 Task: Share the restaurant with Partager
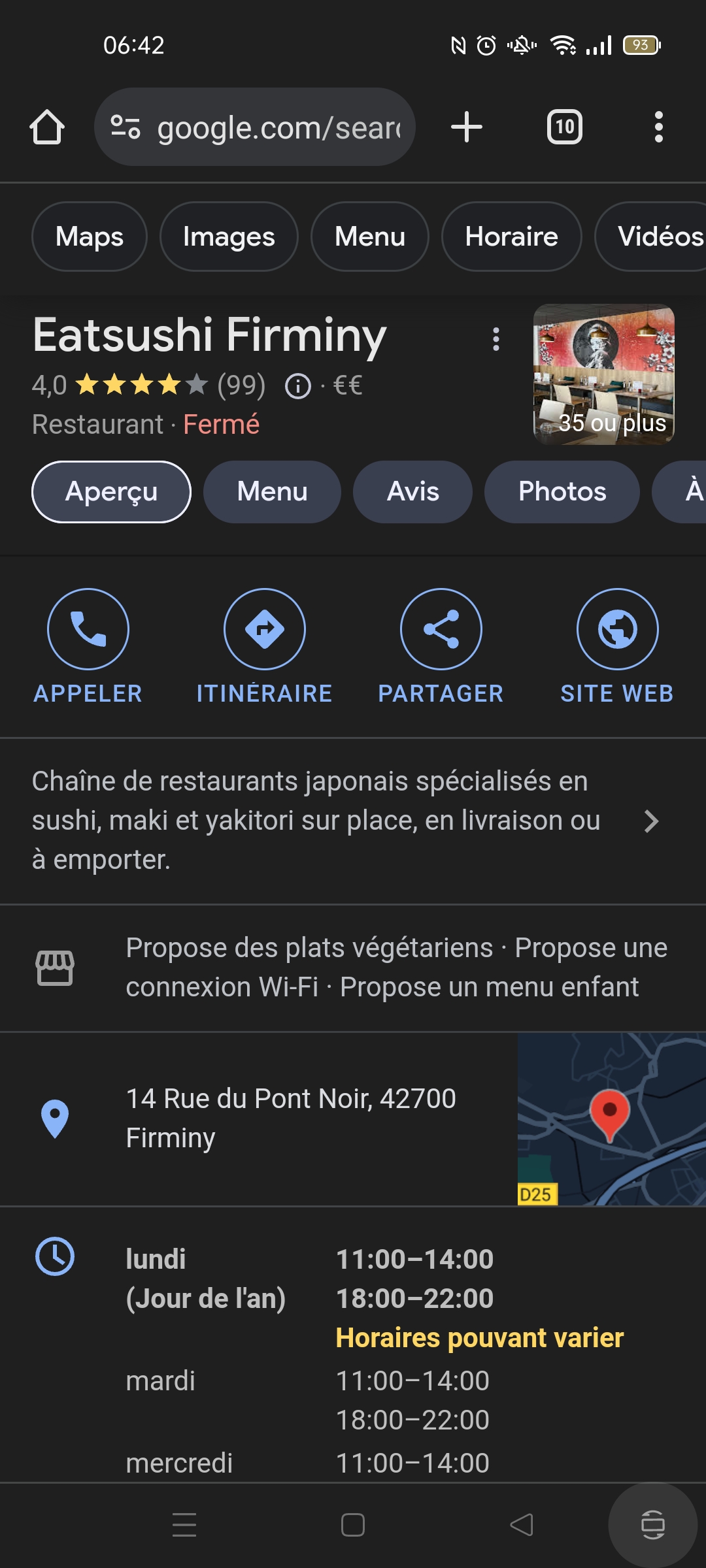pos(441,629)
